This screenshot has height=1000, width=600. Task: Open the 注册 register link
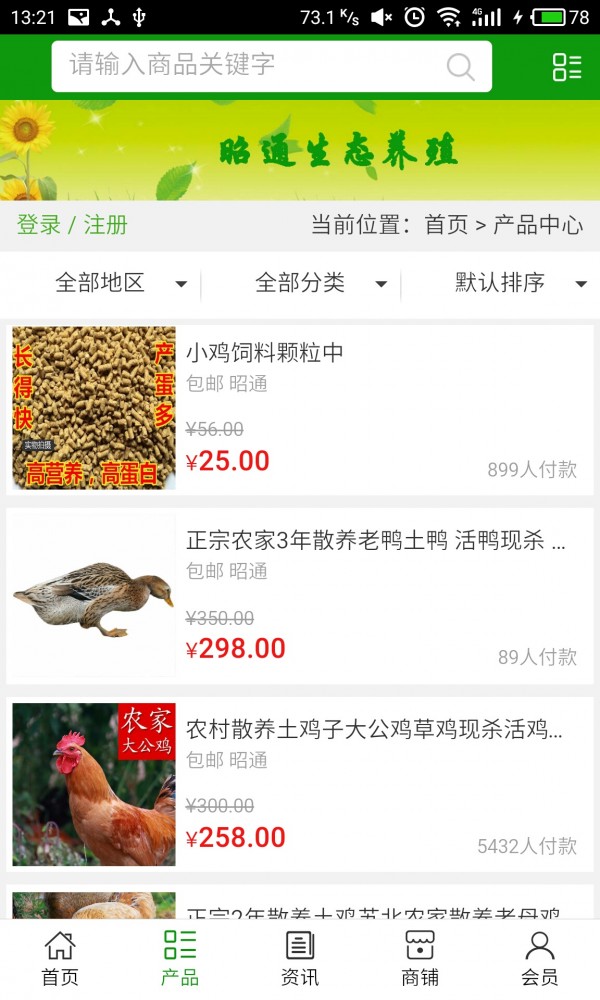(x=105, y=225)
